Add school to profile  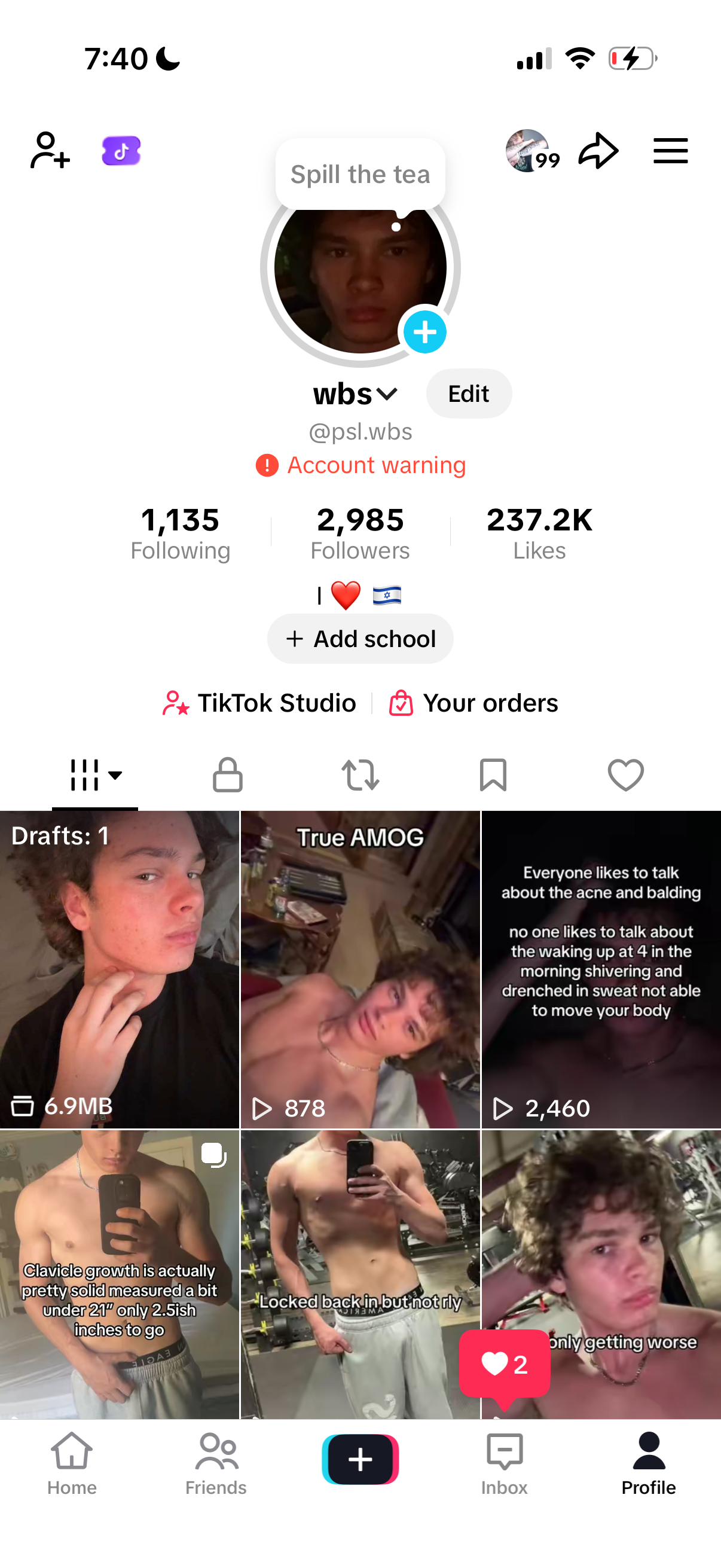pyautogui.click(x=360, y=639)
